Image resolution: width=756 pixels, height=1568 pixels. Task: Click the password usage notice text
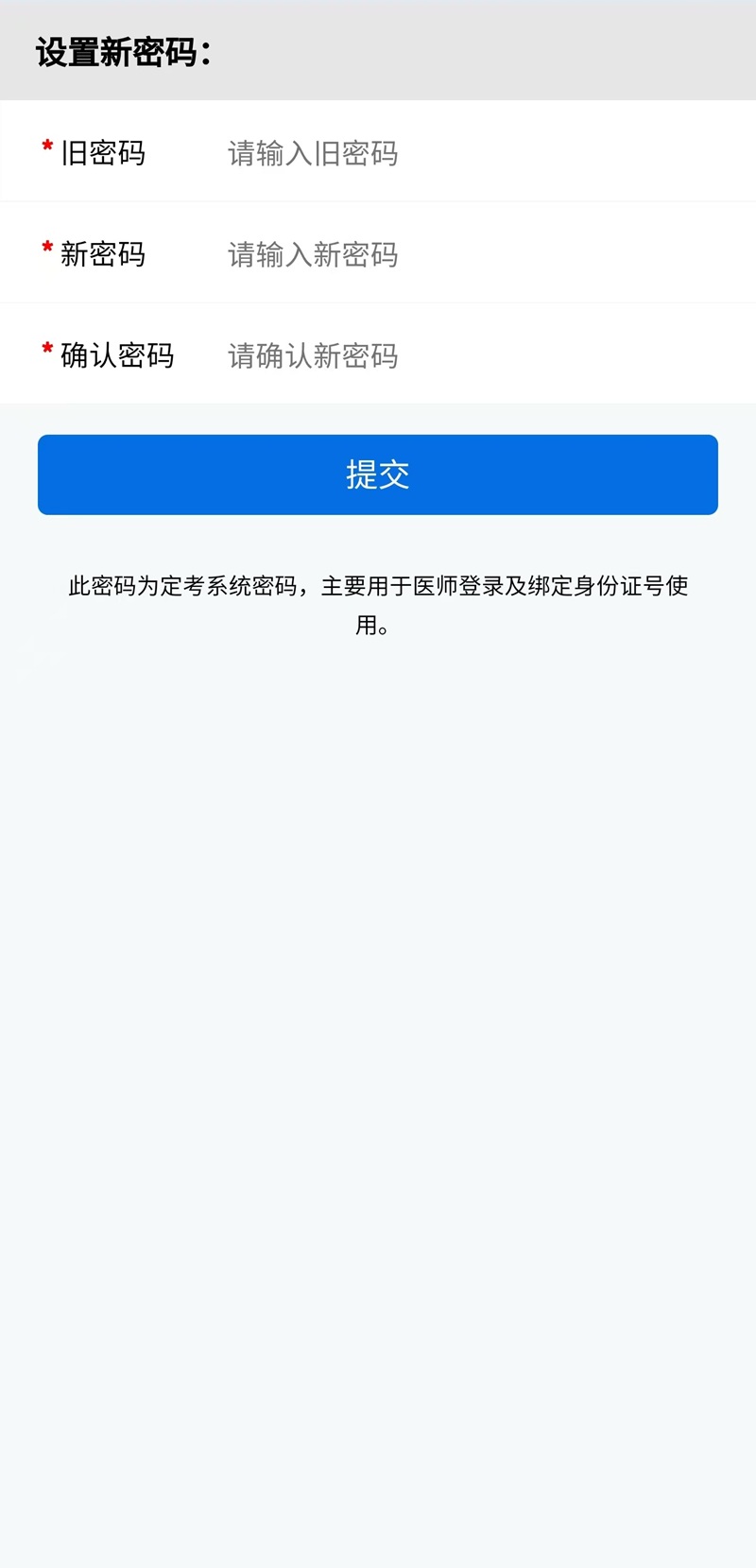[378, 605]
